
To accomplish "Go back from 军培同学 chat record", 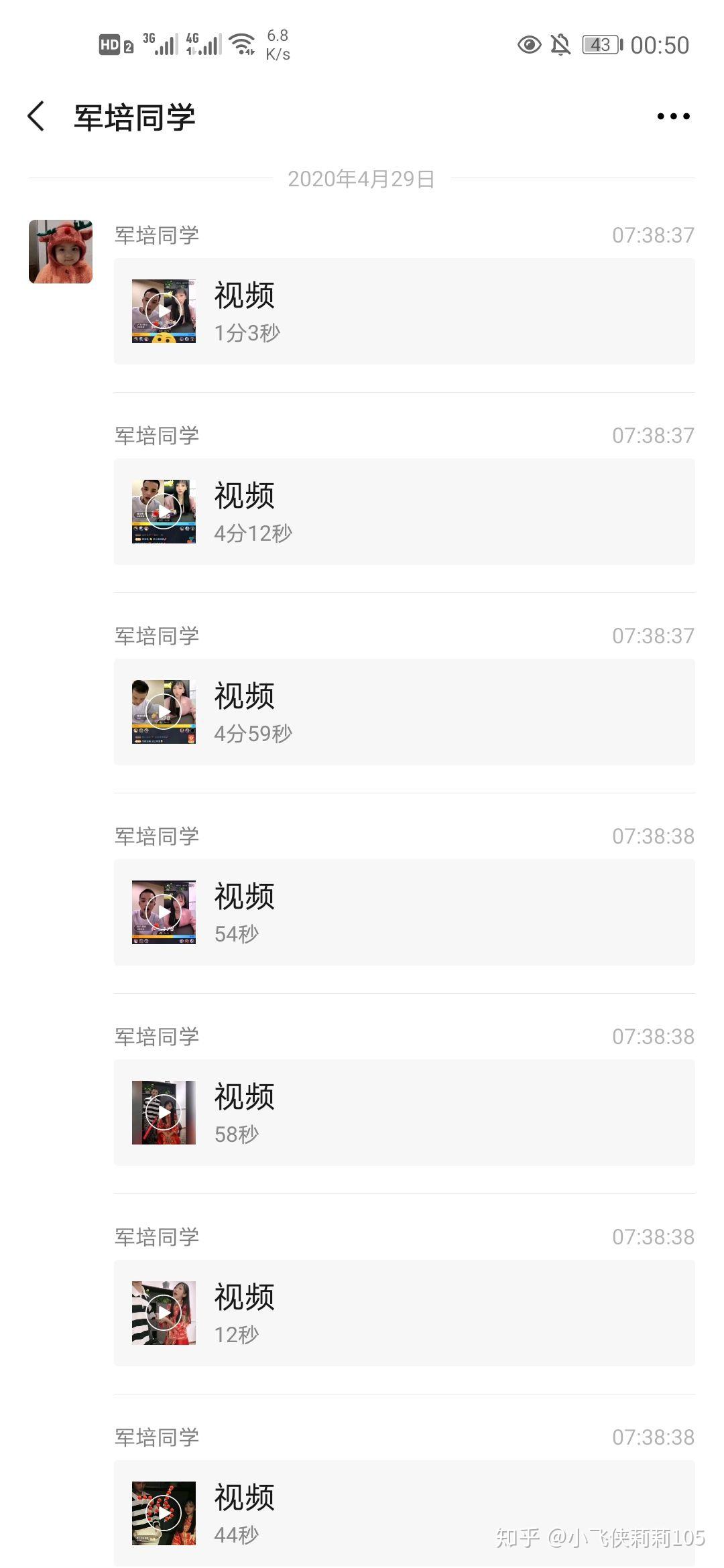I will click(x=36, y=117).
